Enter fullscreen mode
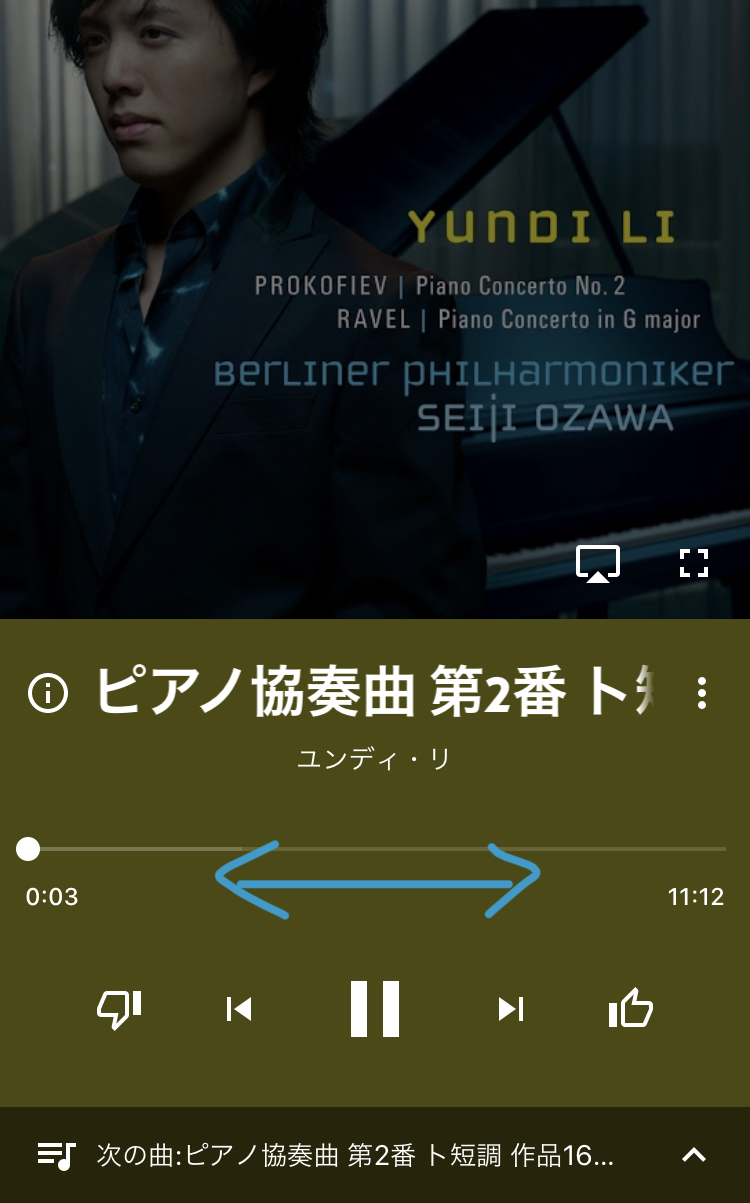 [693, 563]
